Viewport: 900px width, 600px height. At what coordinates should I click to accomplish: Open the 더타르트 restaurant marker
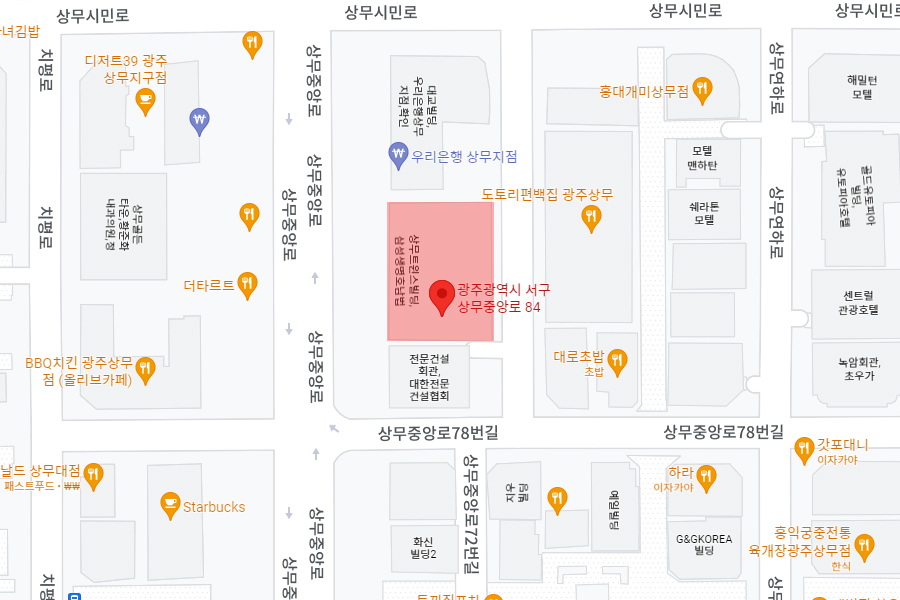click(x=248, y=284)
